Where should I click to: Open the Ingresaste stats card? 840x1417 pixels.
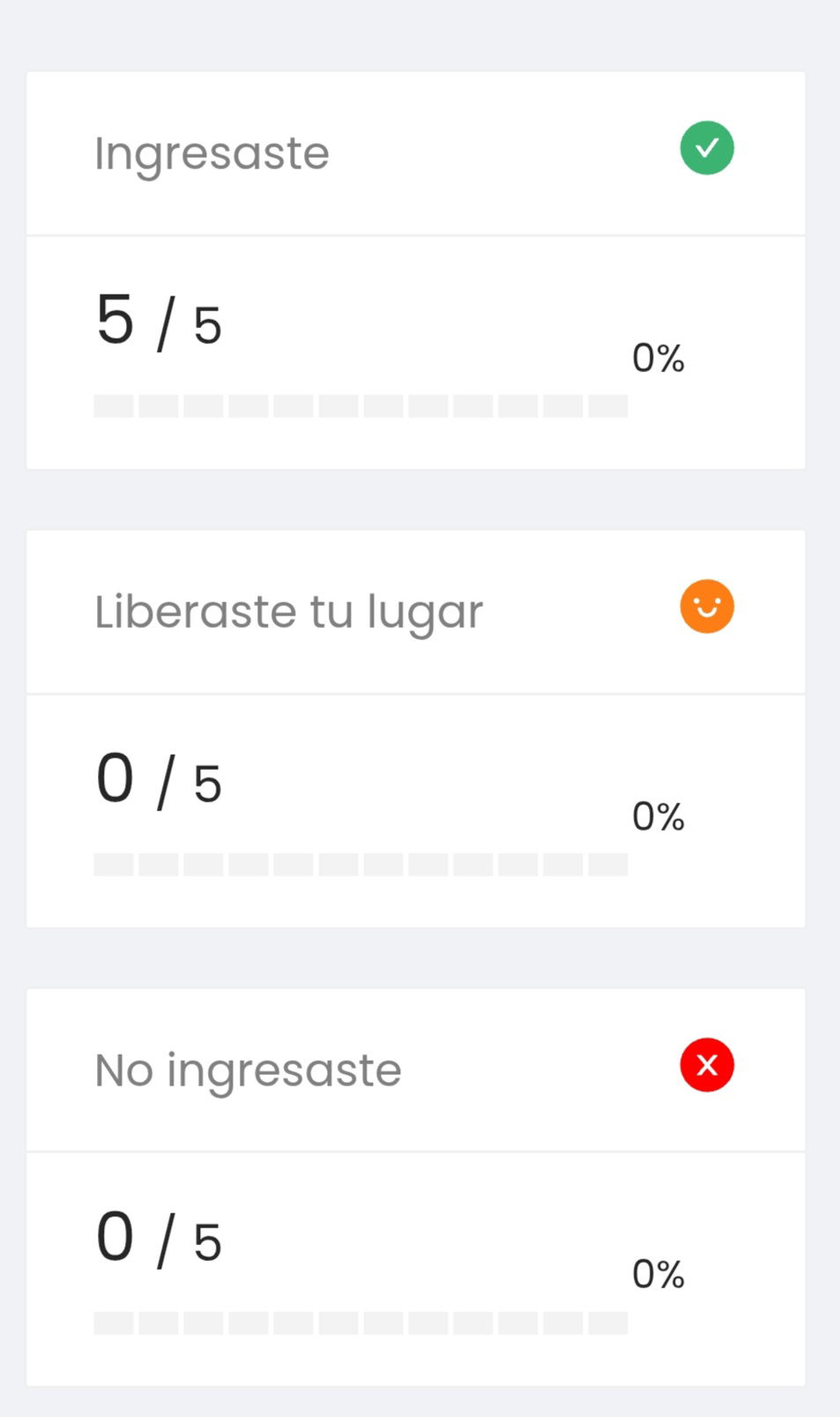tap(416, 271)
